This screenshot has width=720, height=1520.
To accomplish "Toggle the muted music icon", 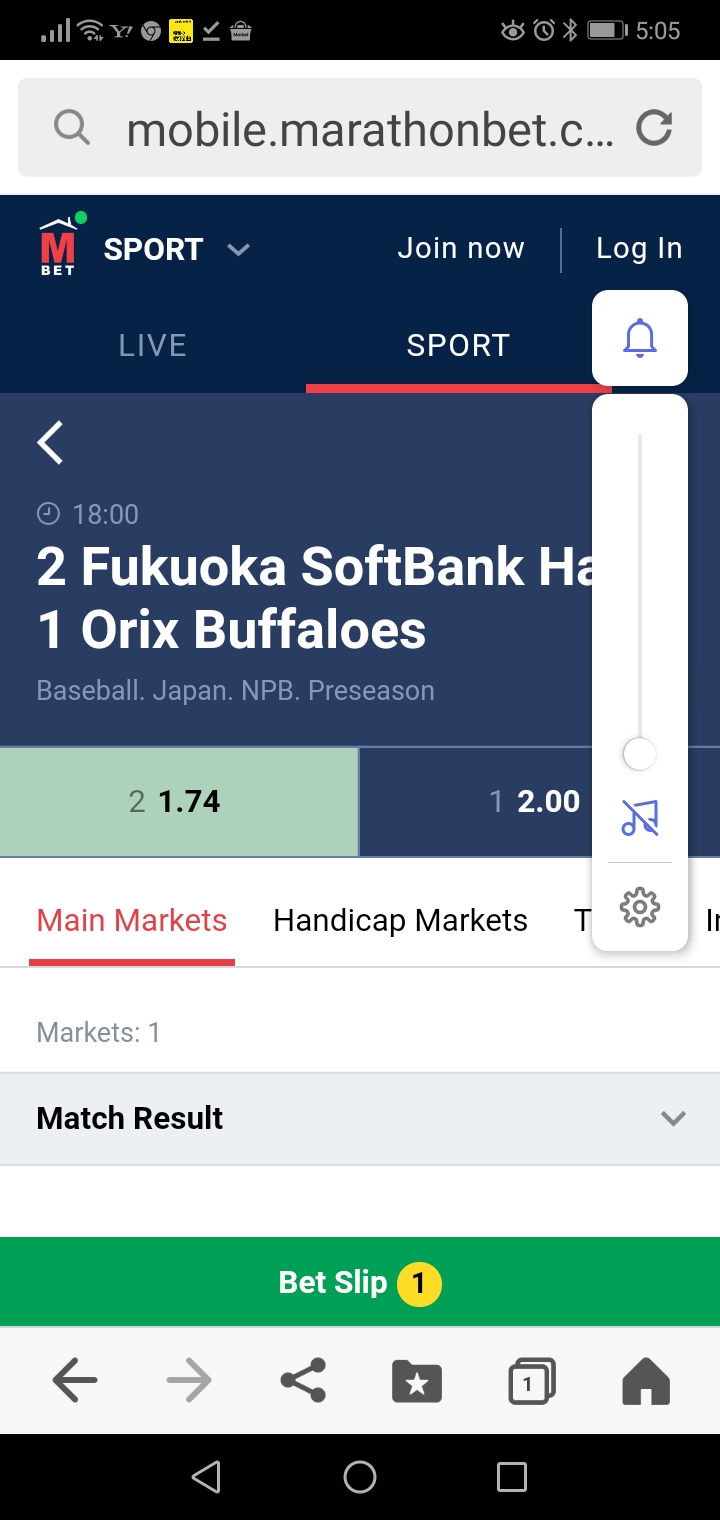I will (640, 817).
